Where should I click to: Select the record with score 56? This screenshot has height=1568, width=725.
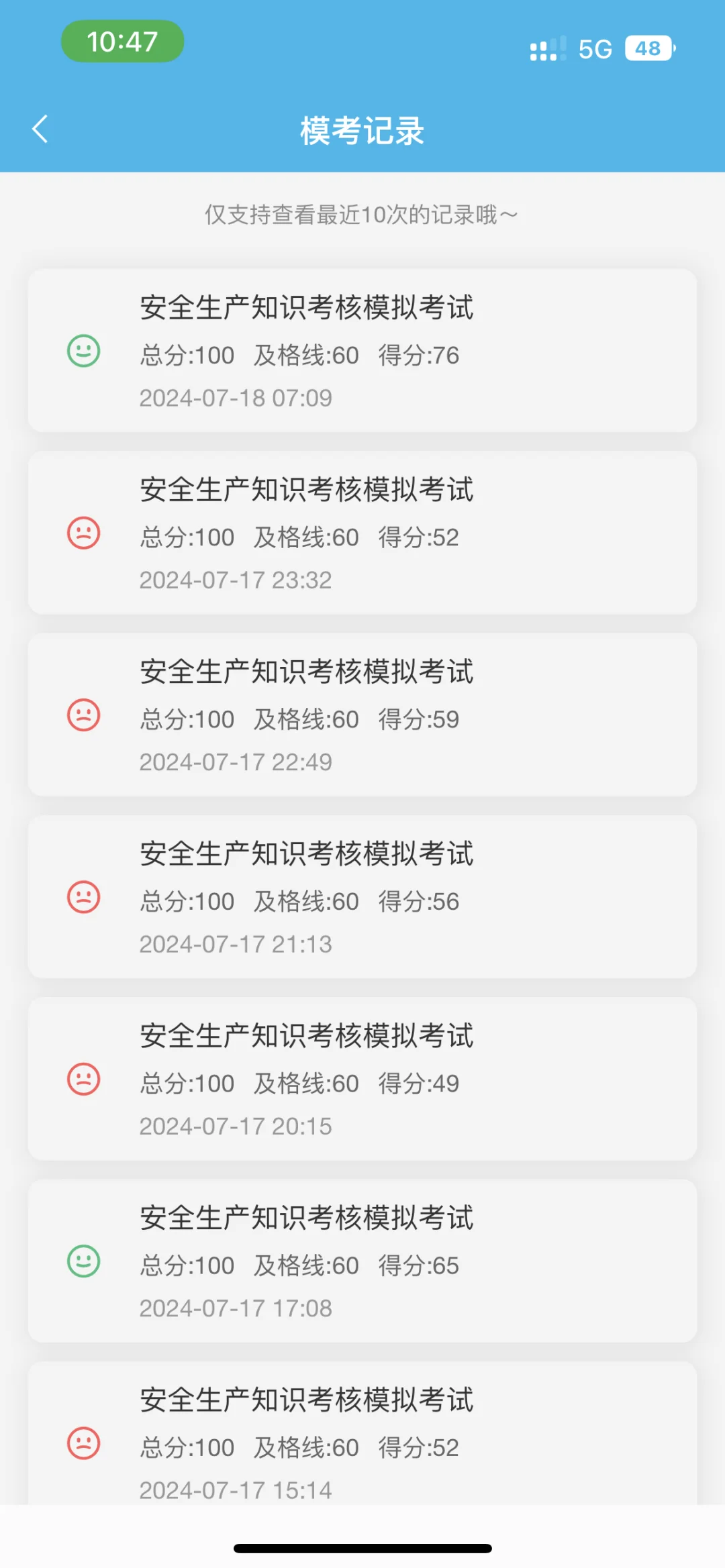362,897
